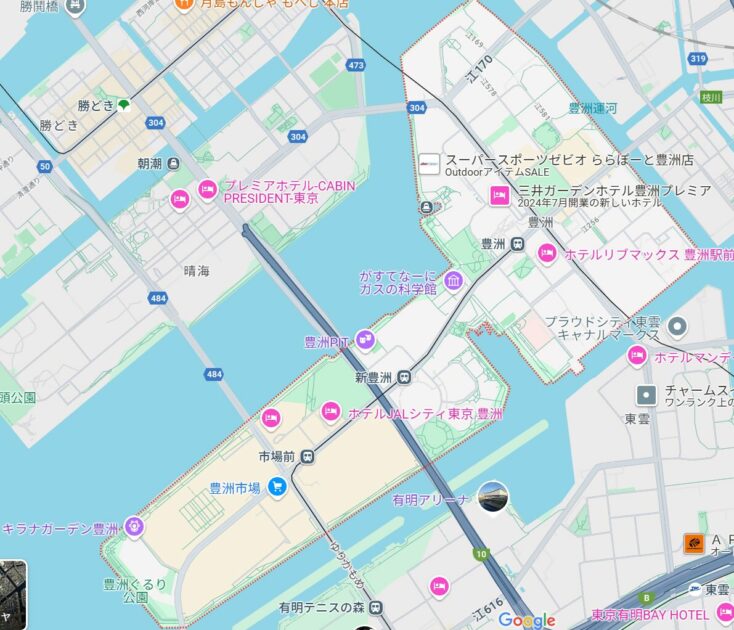This screenshot has width=734, height=630.
Task: Select the 東京有明BAY HOTEL marker
Action: pos(725,613)
